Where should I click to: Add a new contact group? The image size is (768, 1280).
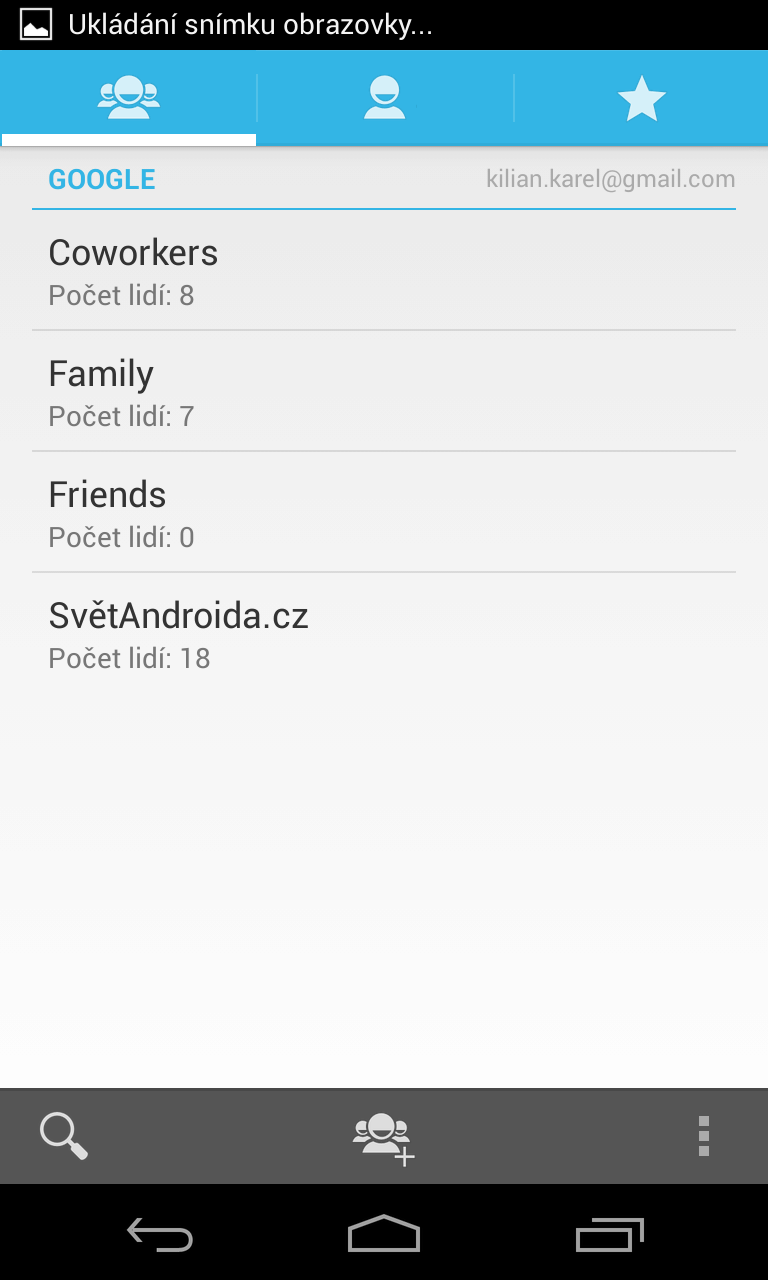coord(384,1137)
